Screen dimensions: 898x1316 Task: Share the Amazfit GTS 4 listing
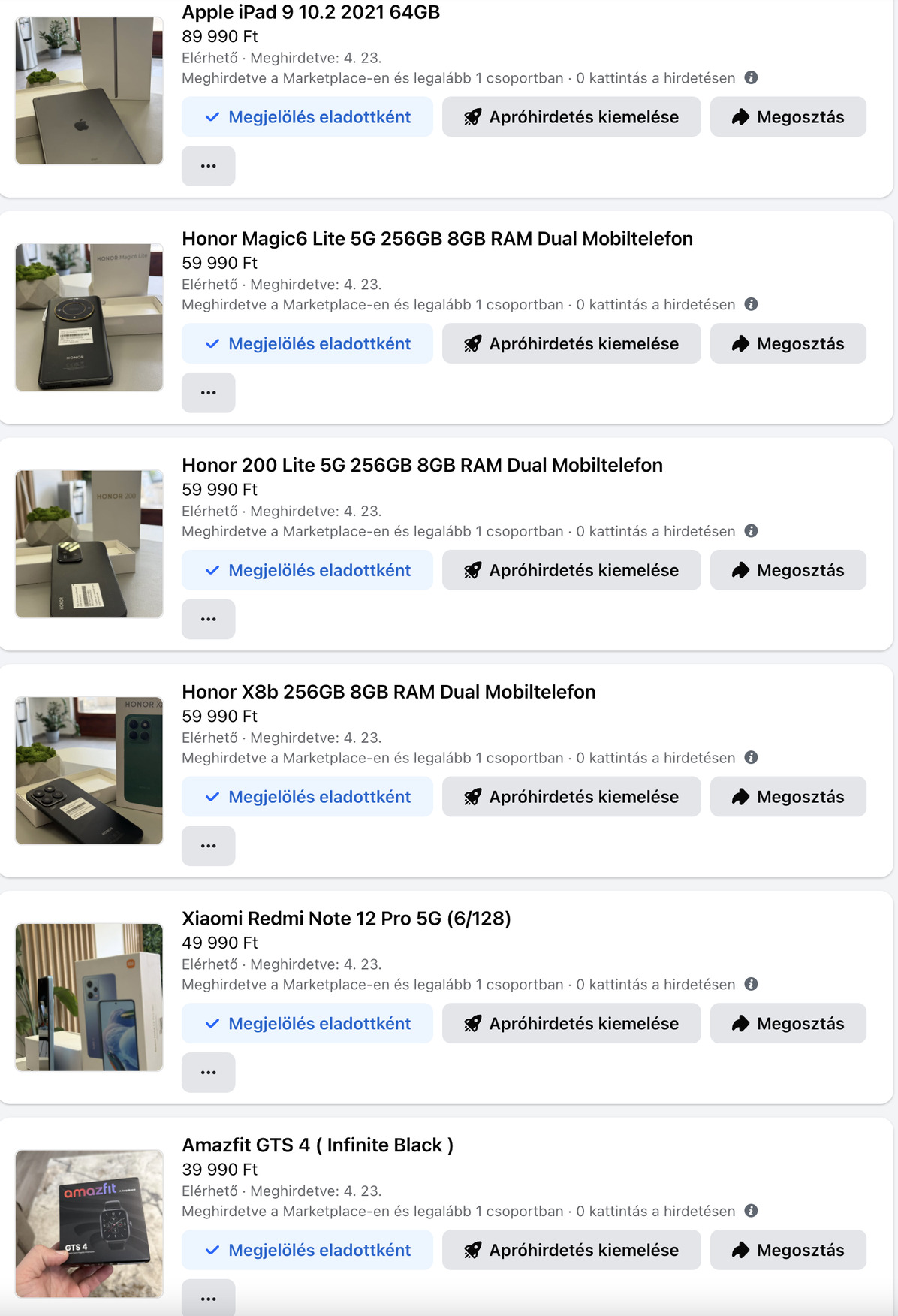[x=788, y=1251]
